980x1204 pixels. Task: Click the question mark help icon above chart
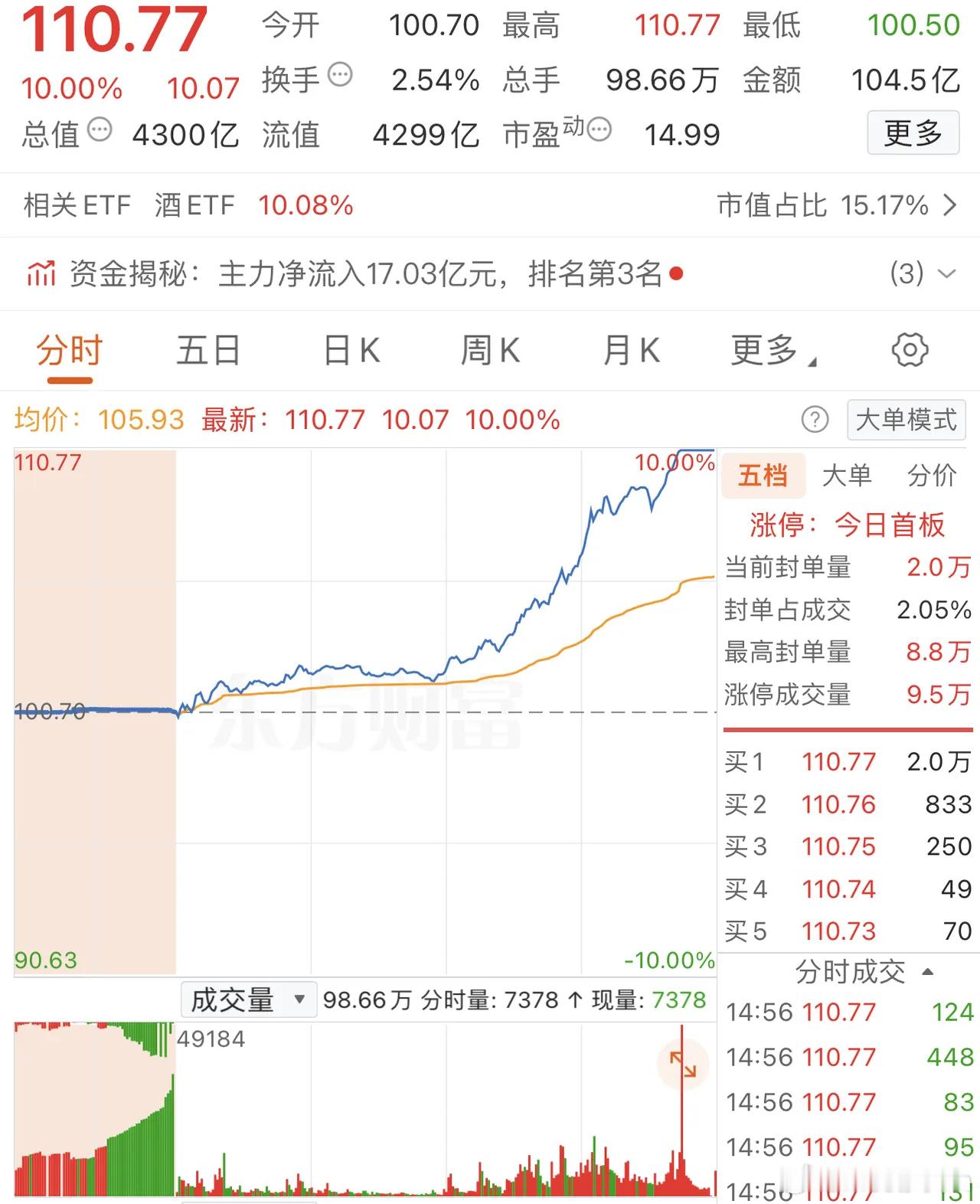[x=816, y=420]
